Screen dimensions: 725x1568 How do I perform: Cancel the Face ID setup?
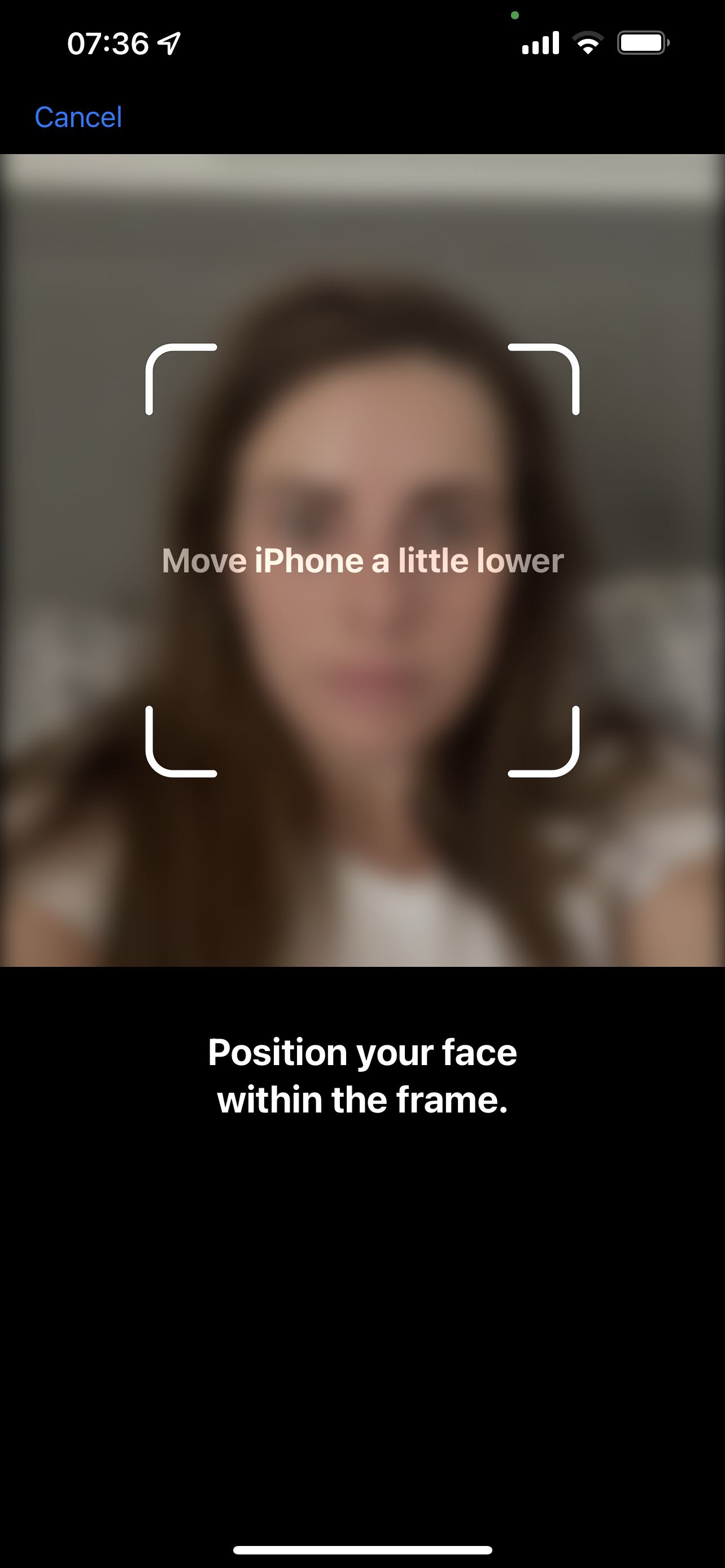point(78,117)
